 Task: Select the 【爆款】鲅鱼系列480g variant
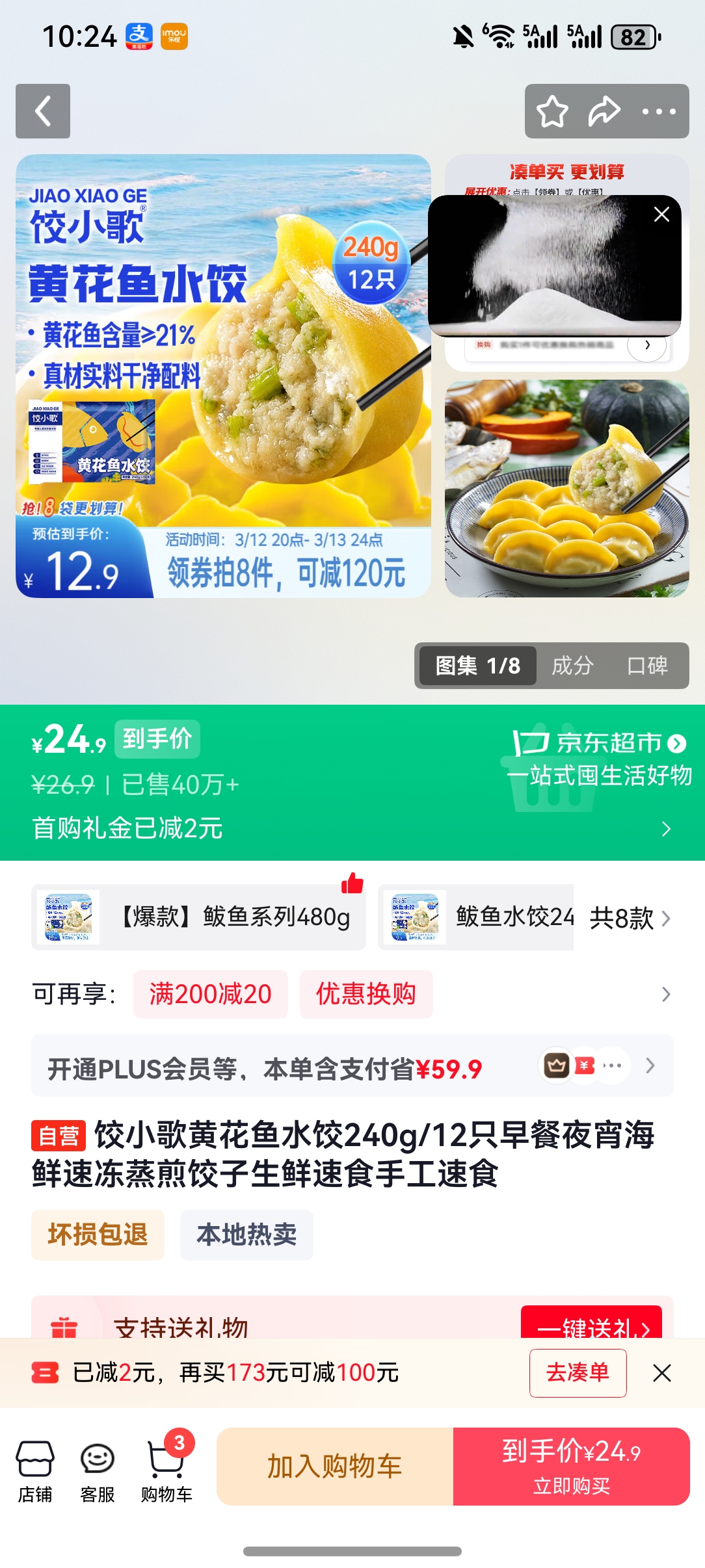point(198,917)
